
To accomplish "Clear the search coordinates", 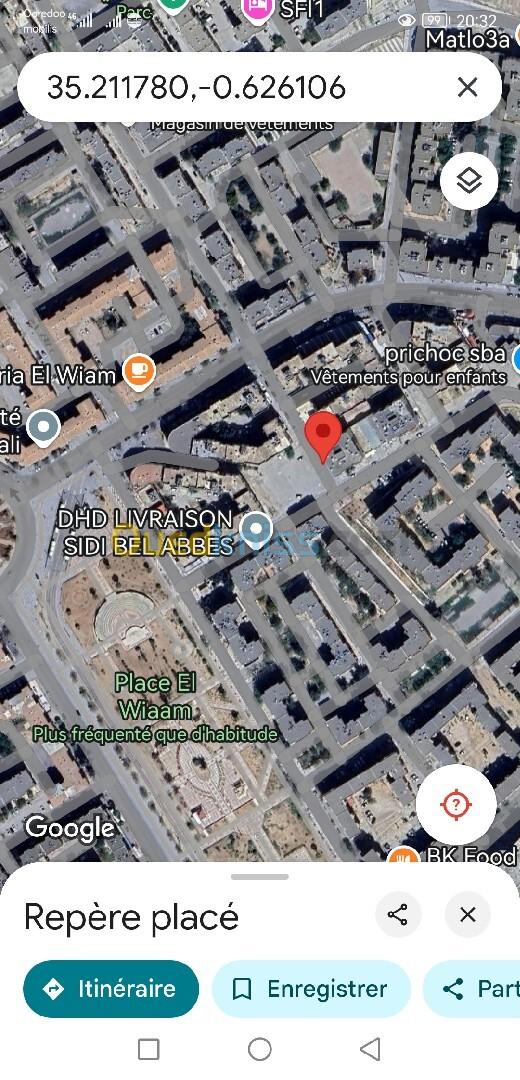I will 468,87.
